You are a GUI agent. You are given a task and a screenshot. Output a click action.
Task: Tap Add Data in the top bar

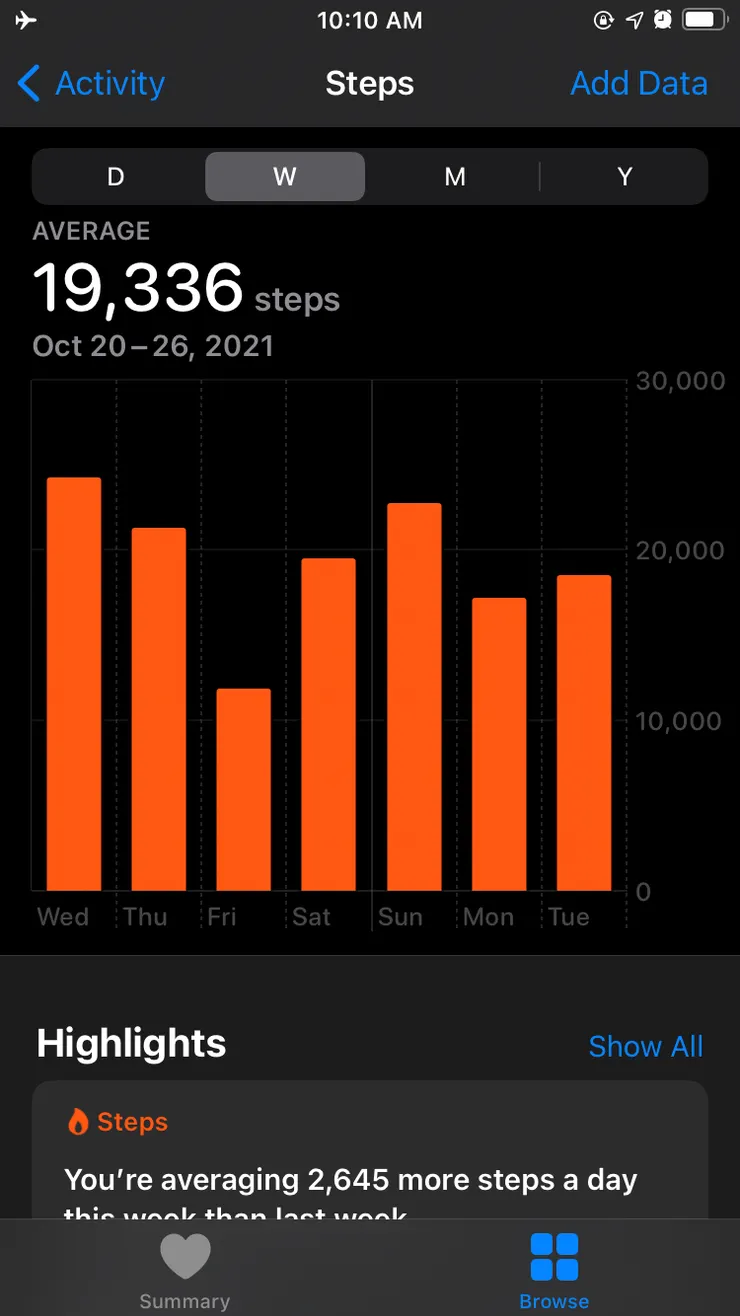(638, 84)
